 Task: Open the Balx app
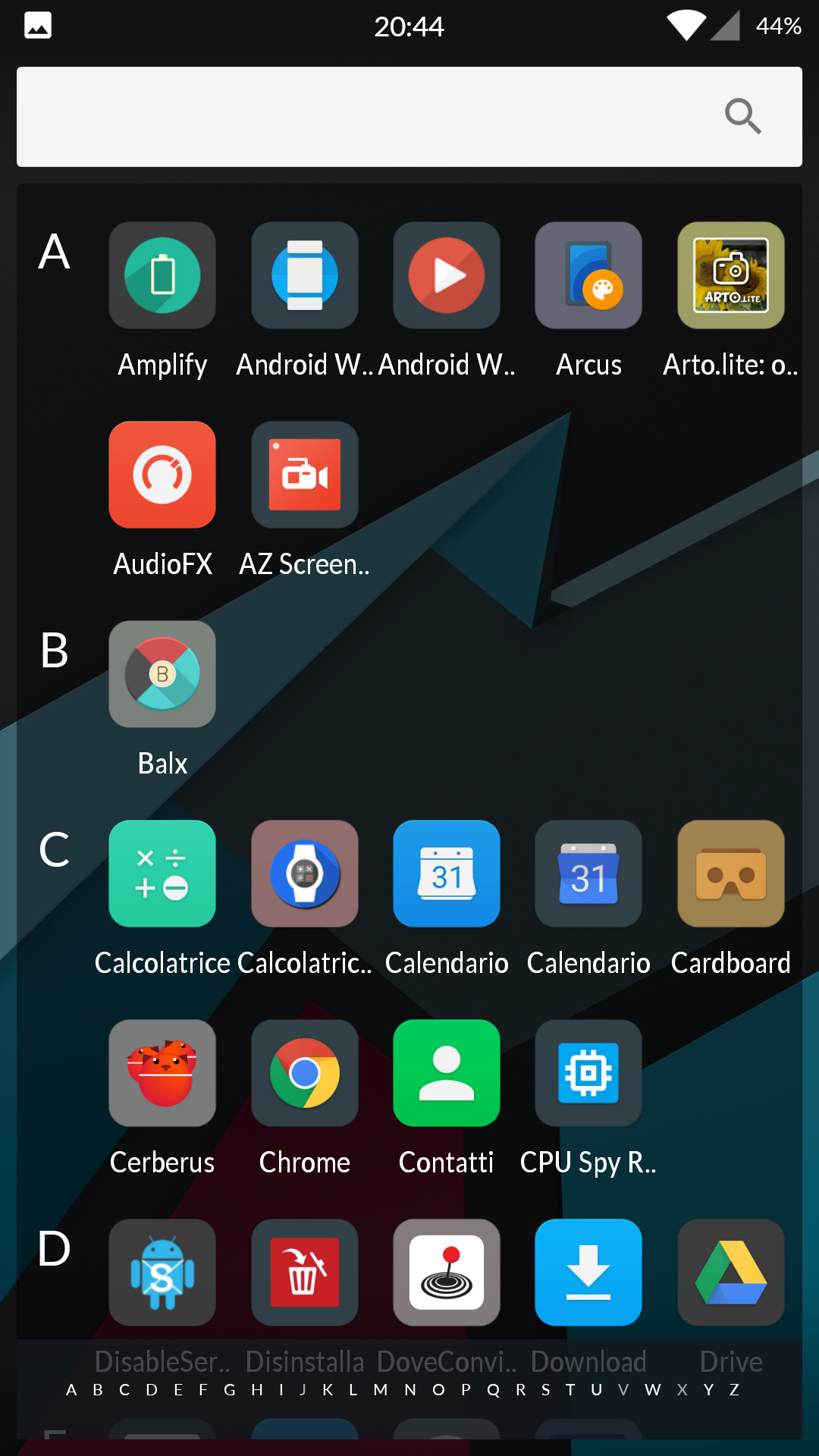click(162, 675)
